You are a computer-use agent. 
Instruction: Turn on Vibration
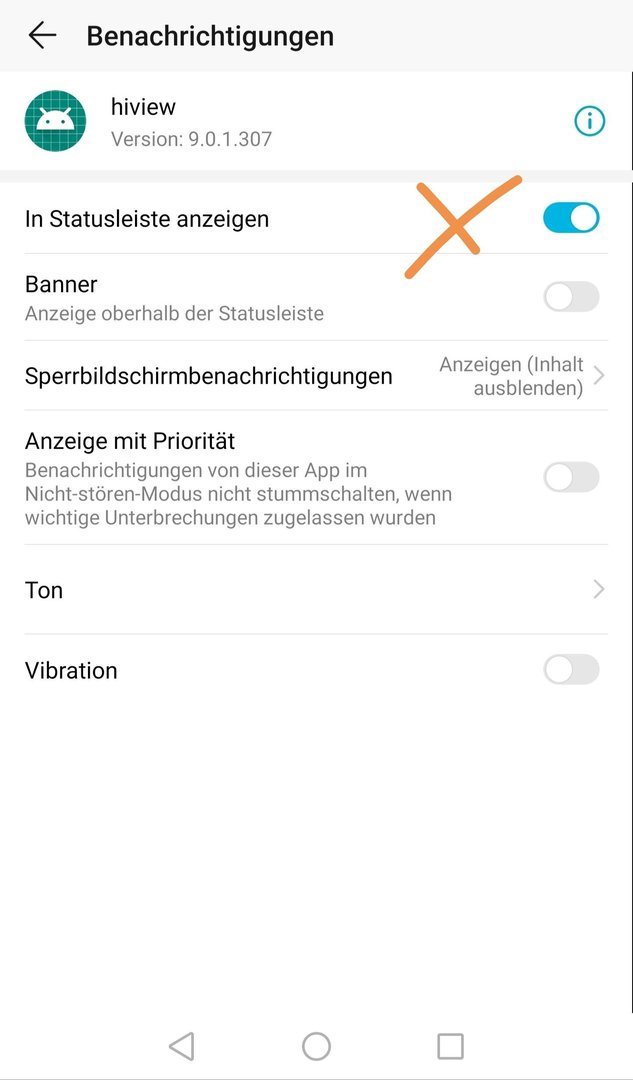point(571,669)
